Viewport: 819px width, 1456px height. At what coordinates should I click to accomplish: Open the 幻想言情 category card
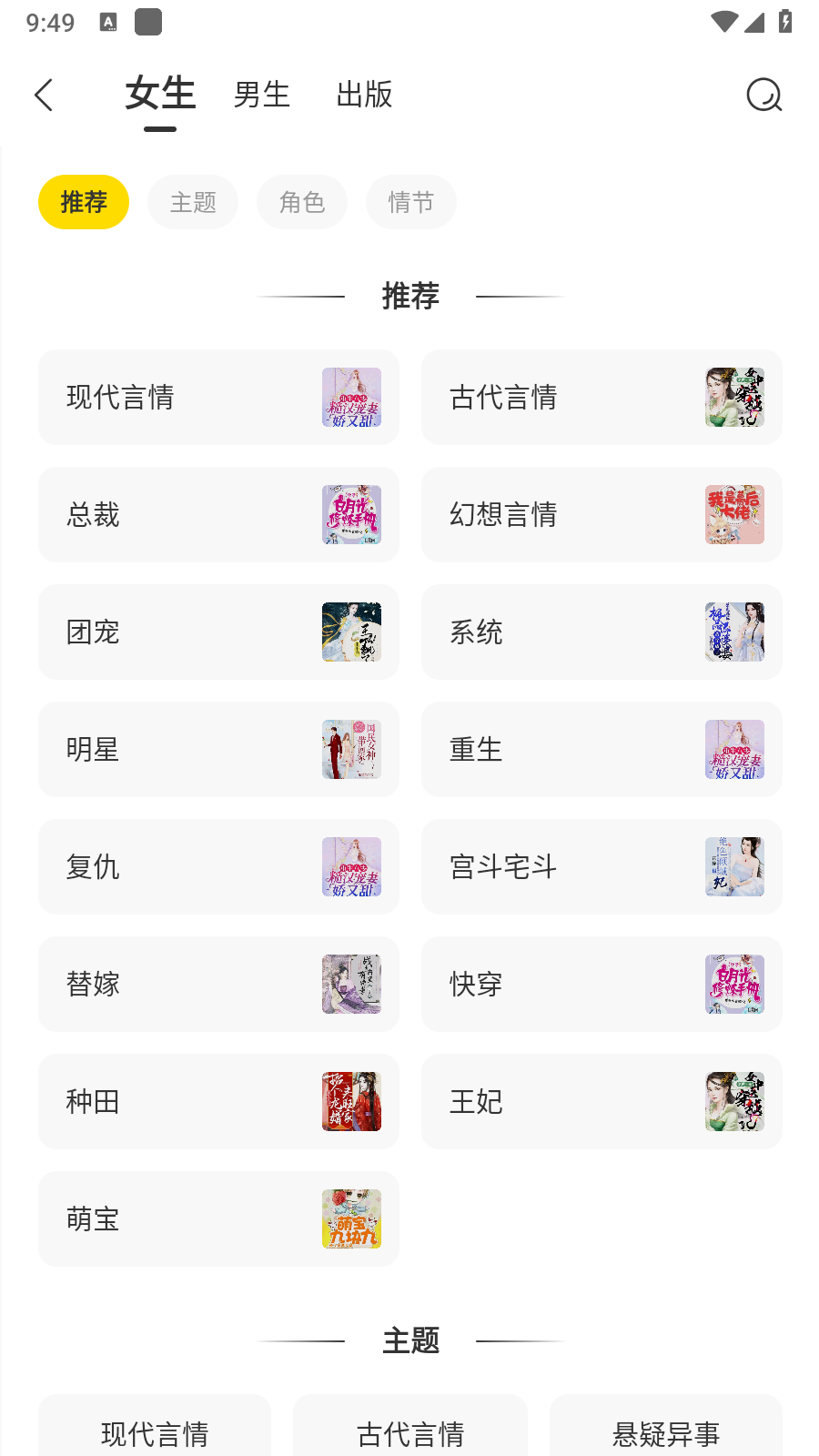pyautogui.click(x=601, y=515)
